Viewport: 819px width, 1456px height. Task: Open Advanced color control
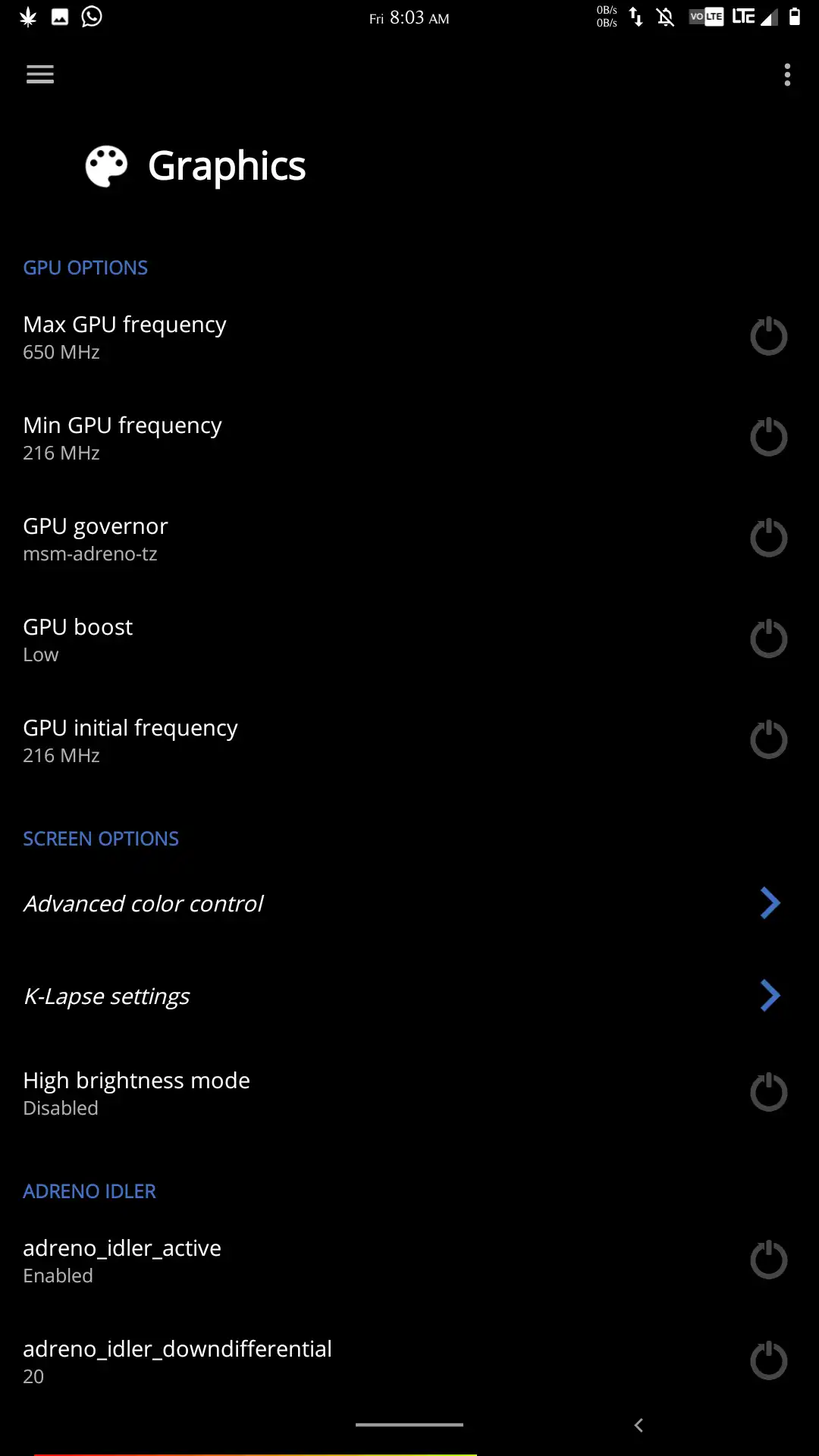379,903
